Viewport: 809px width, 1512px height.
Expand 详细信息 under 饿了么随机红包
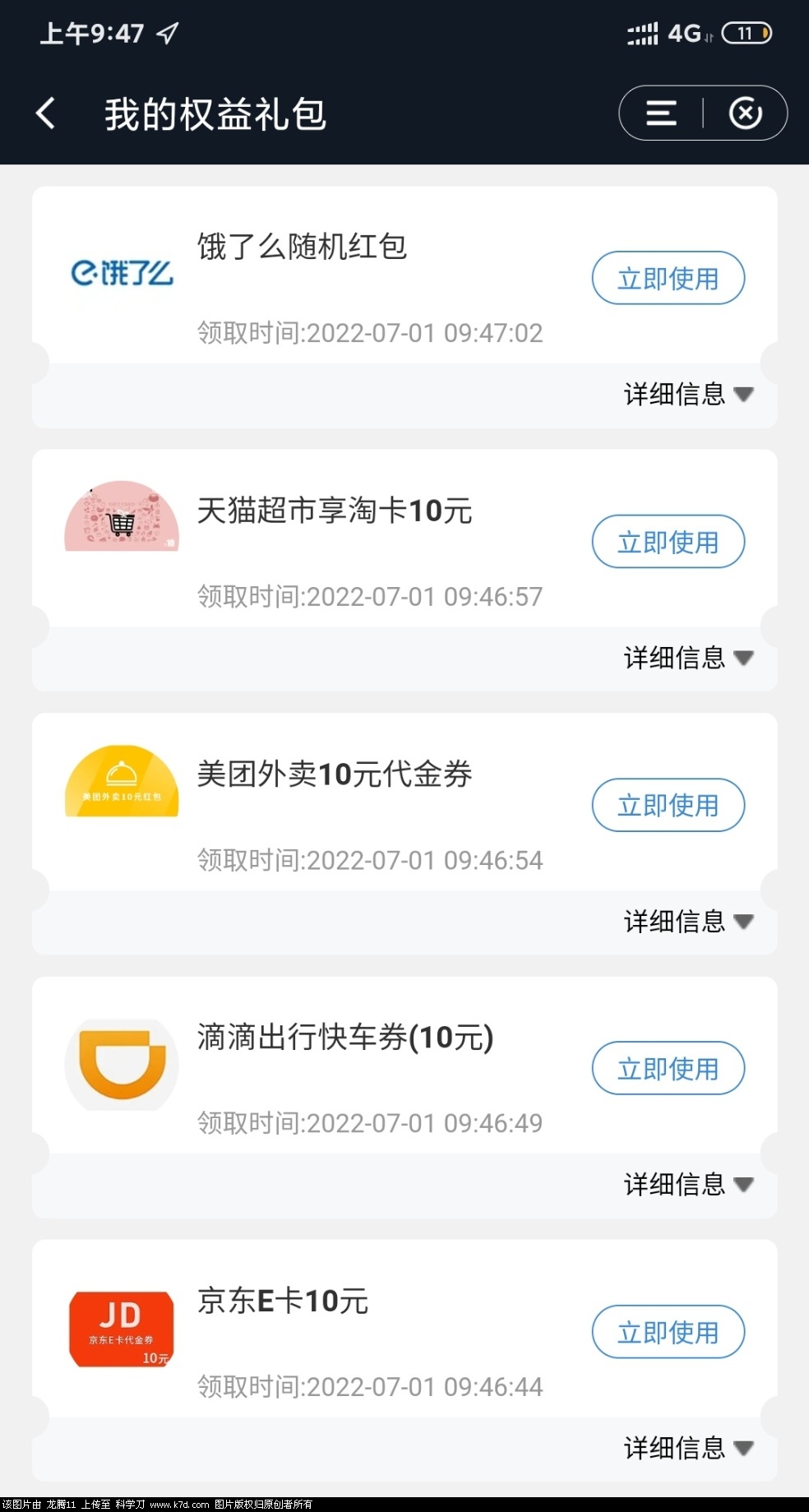click(x=687, y=395)
